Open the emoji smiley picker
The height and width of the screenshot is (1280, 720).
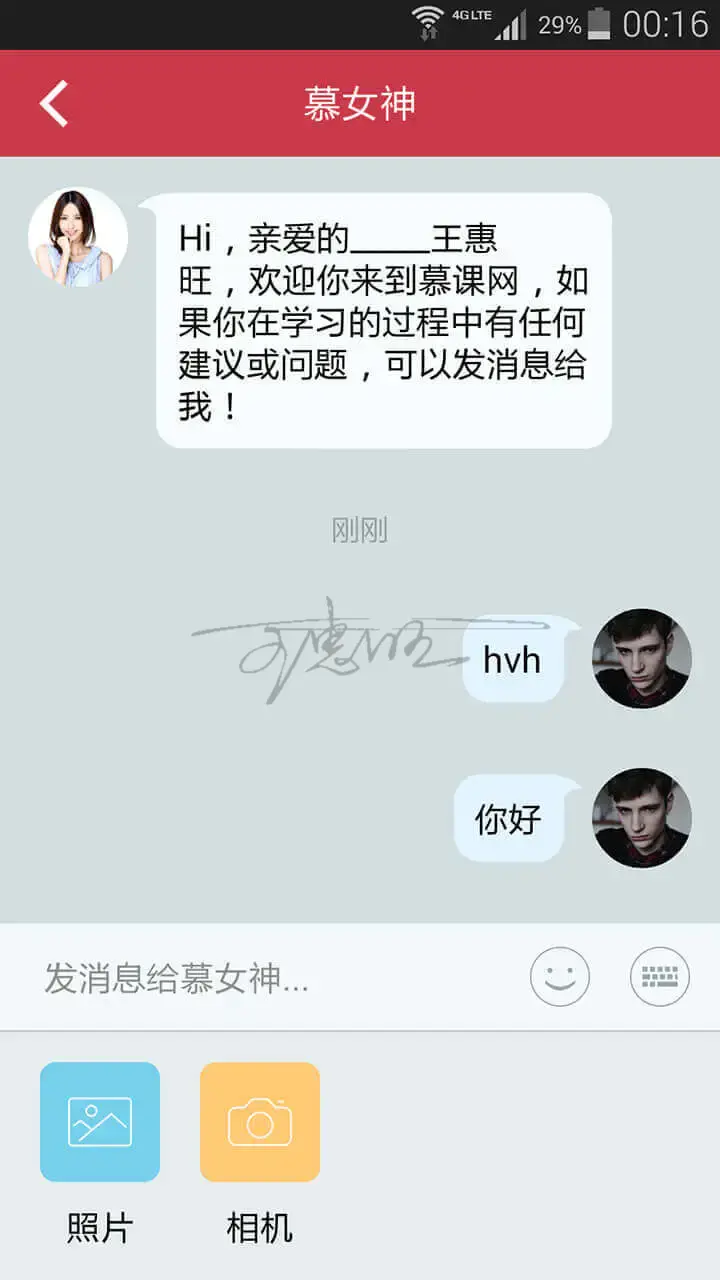click(x=560, y=976)
